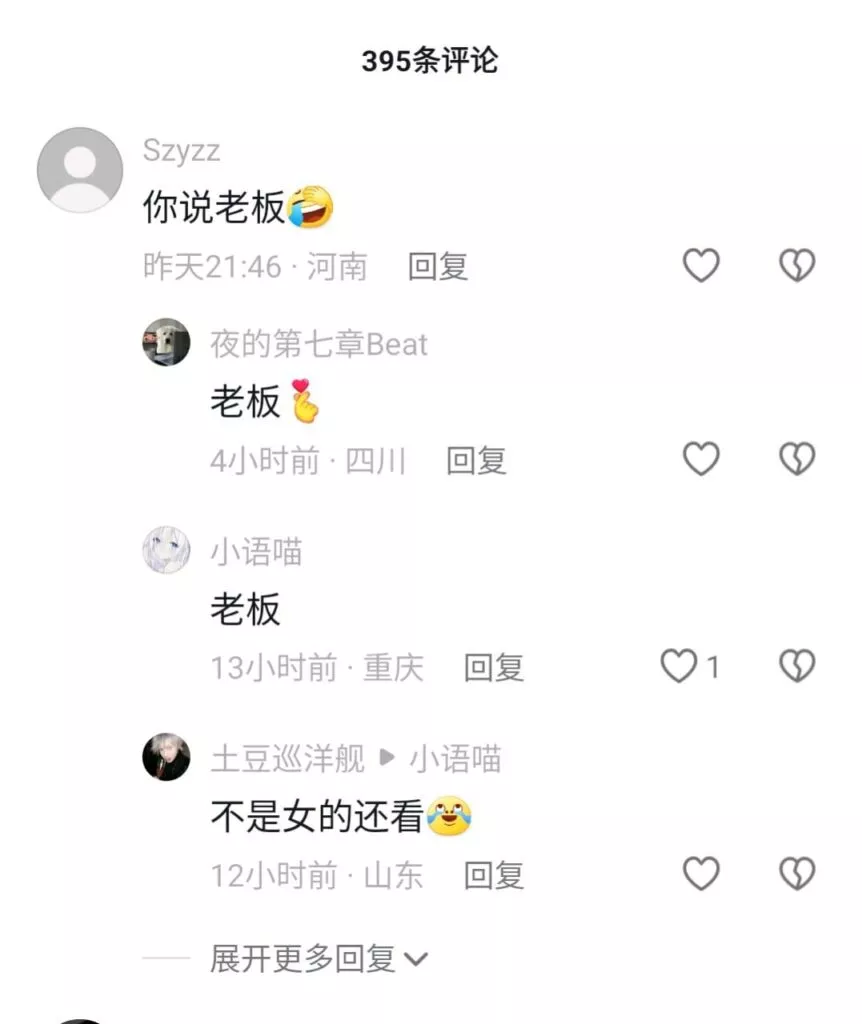This screenshot has height=1024, width=862.
Task: Like 夜的第七章Beat's reply
Action: (701, 459)
